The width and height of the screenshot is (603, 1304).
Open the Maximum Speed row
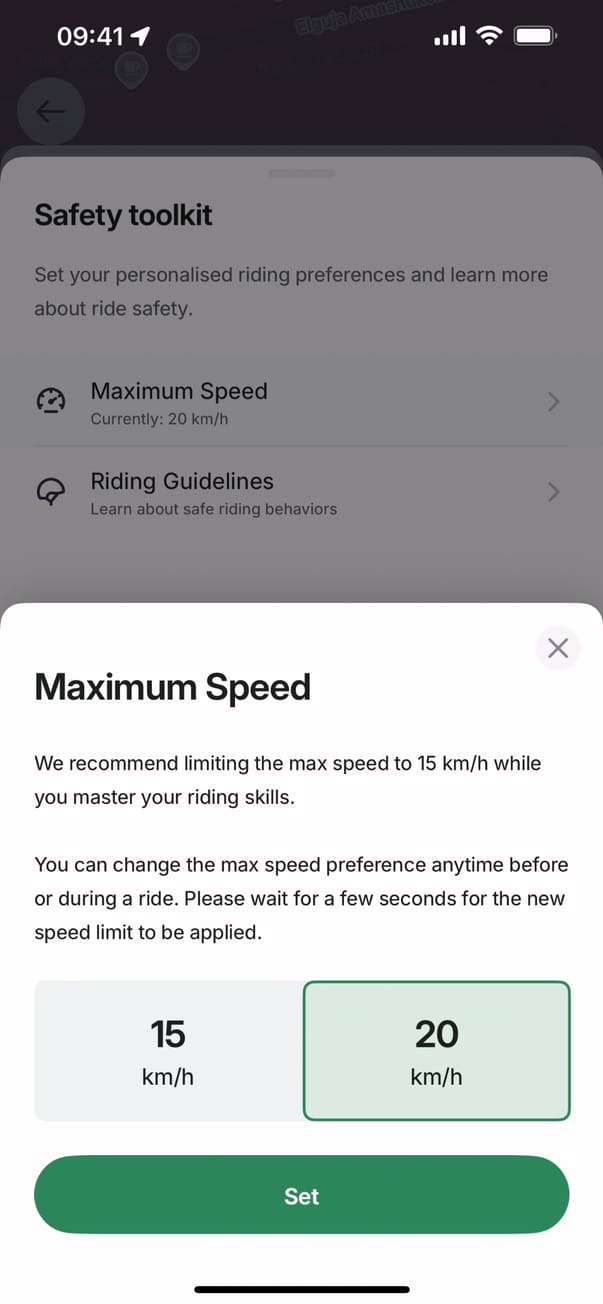coord(300,402)
